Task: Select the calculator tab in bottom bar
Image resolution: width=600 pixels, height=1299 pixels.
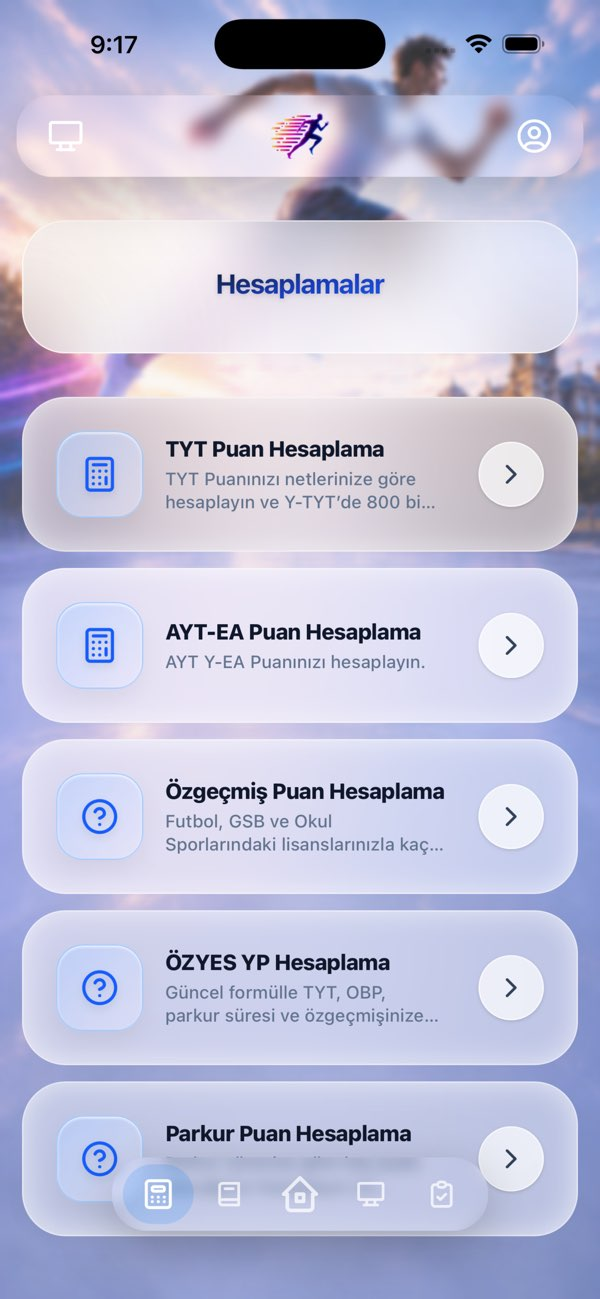Action: pos(158,1194)
